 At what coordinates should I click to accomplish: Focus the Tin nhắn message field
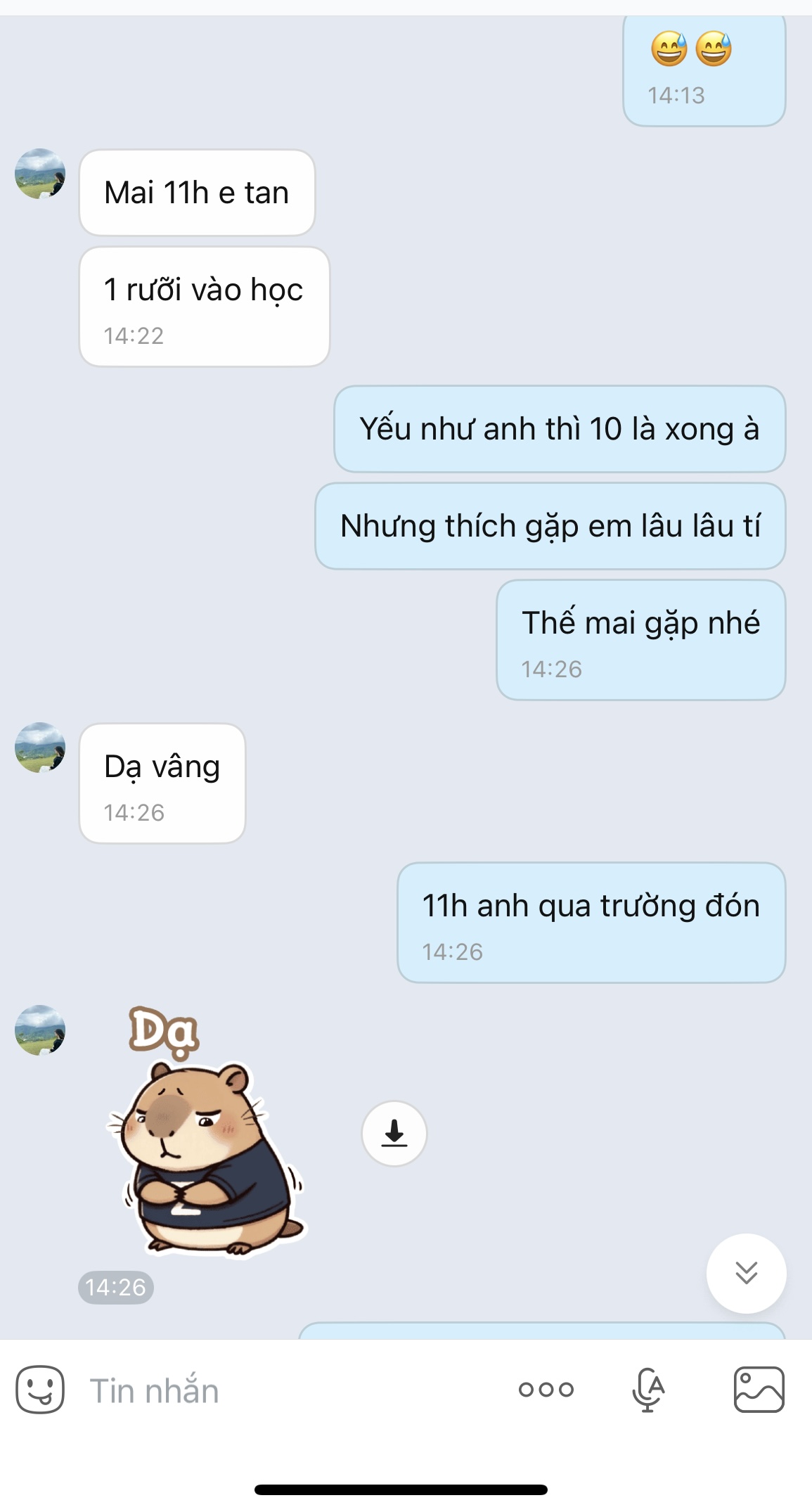pyautogui.click(x=281, y=1390)
